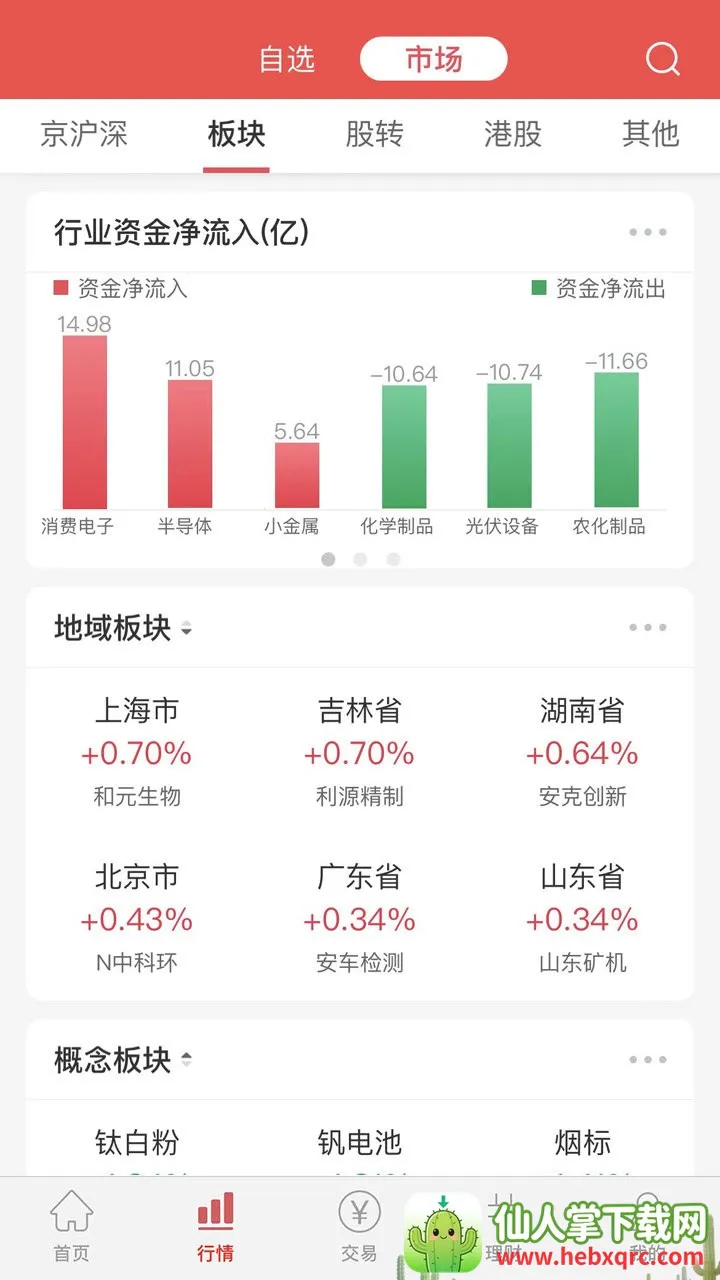The image size is (720, 1280).
Task: Open more options for 地域板块
Action: (647, 628)
